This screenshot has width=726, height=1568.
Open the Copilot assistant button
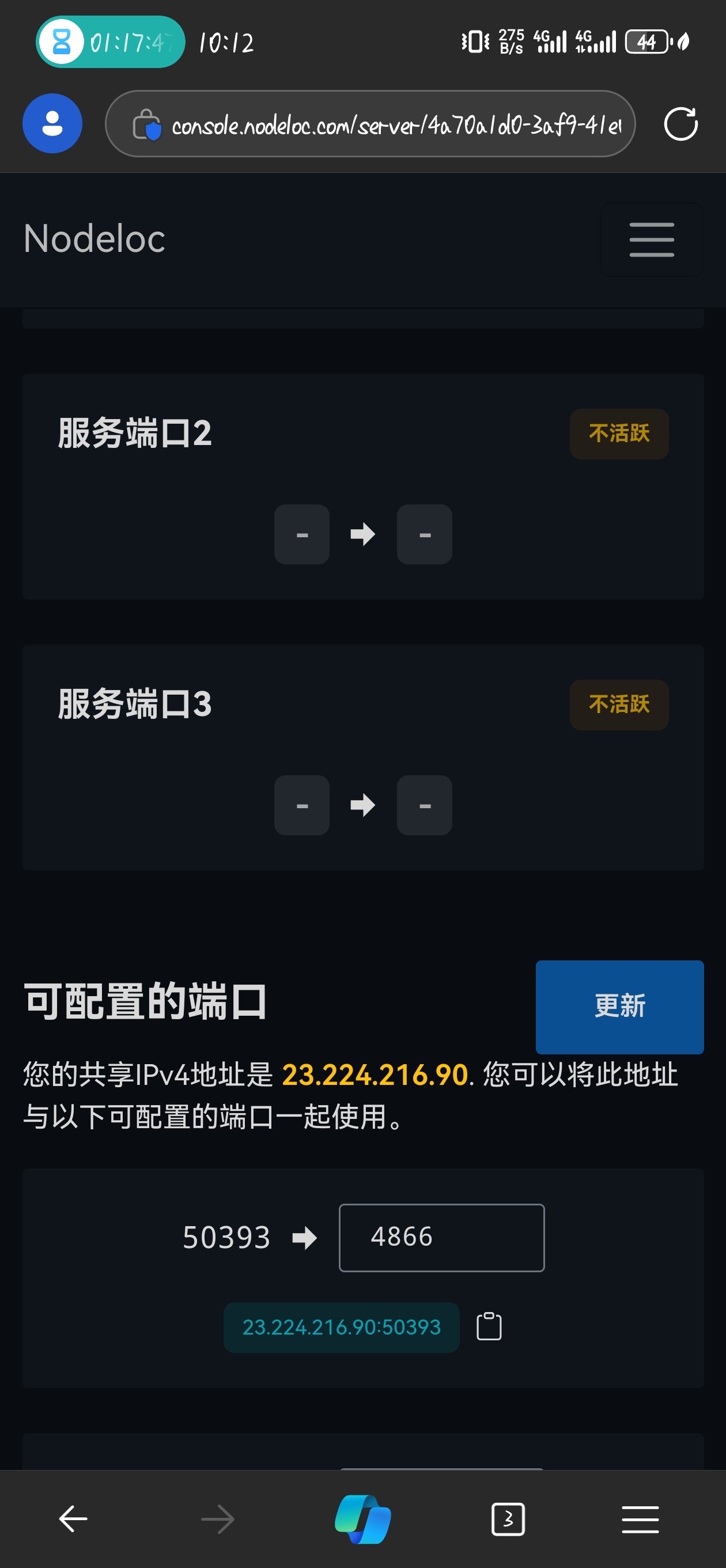[x=362, y=1518]
